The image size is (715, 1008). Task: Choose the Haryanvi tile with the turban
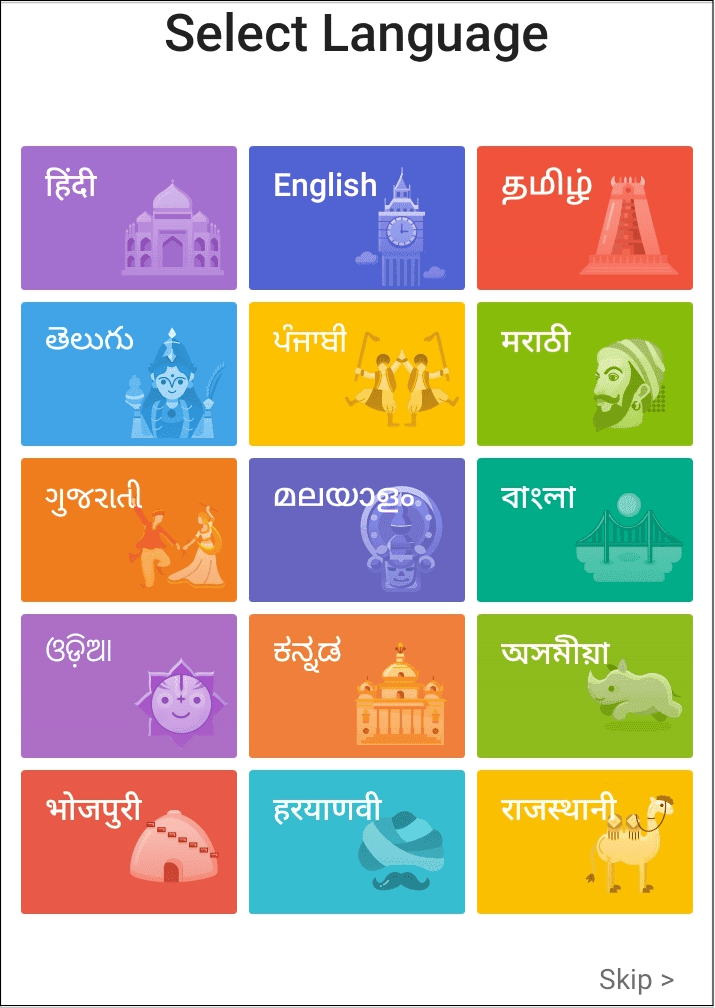(356, 842)
